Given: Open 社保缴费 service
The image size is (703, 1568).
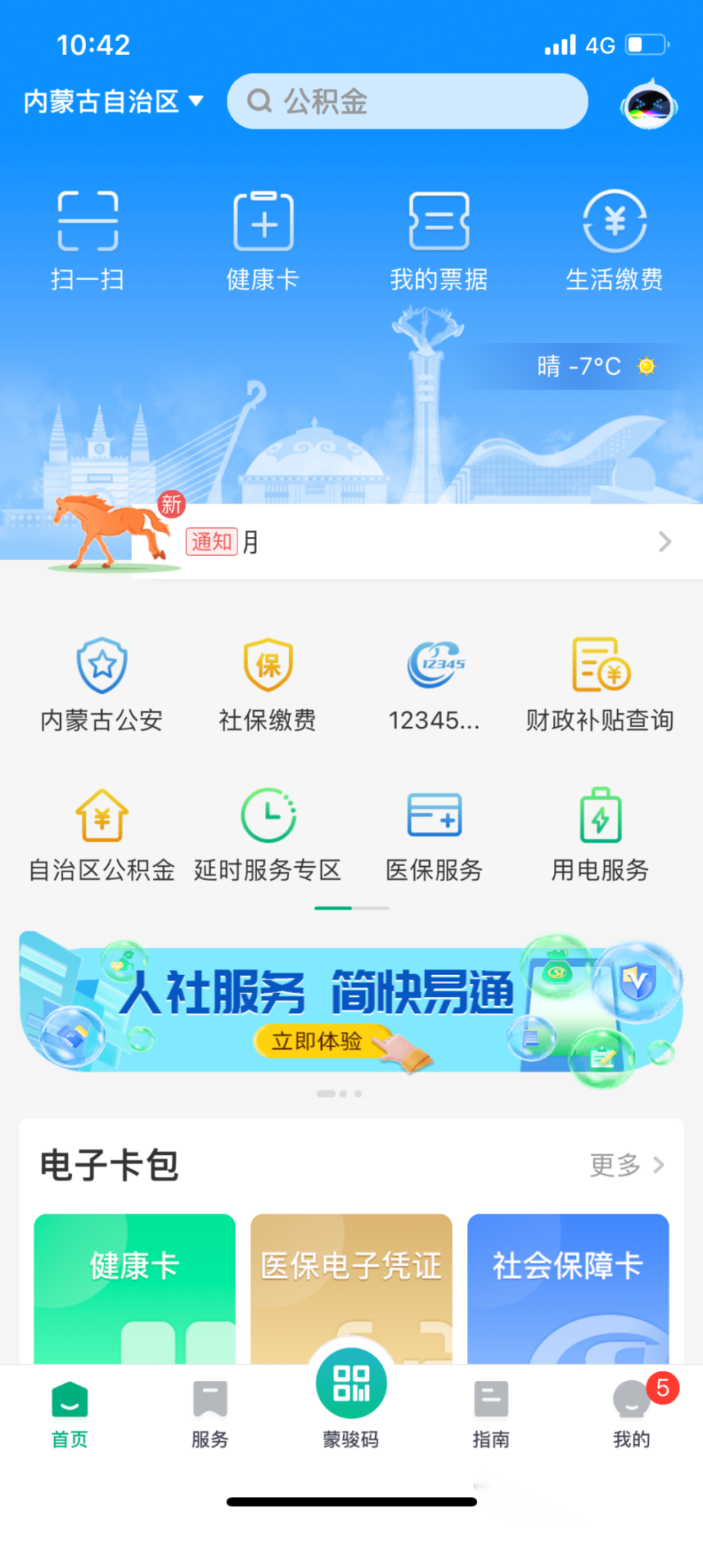Looking at the screenshot, I should tap(268, 684).
